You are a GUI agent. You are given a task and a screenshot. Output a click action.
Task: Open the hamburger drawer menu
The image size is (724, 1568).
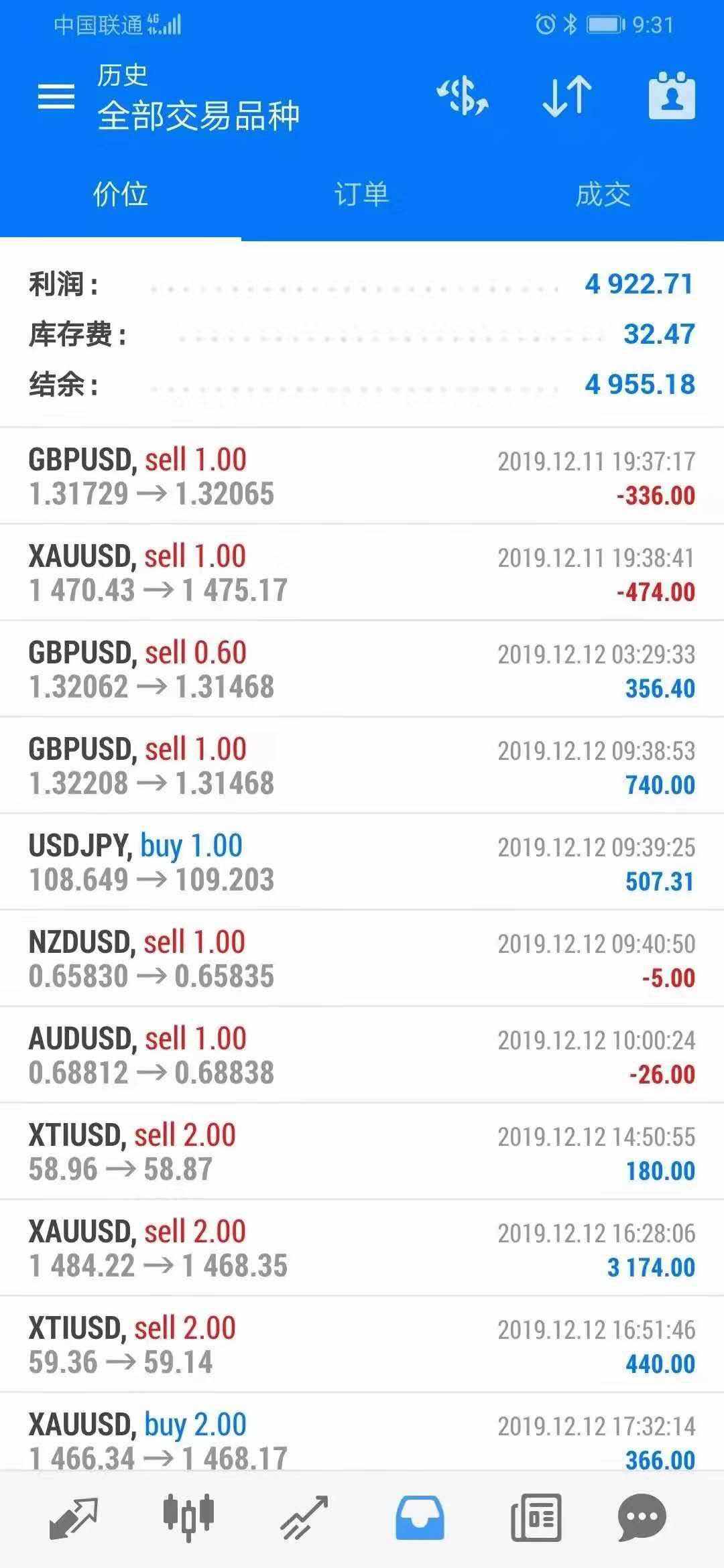[56, 97]
